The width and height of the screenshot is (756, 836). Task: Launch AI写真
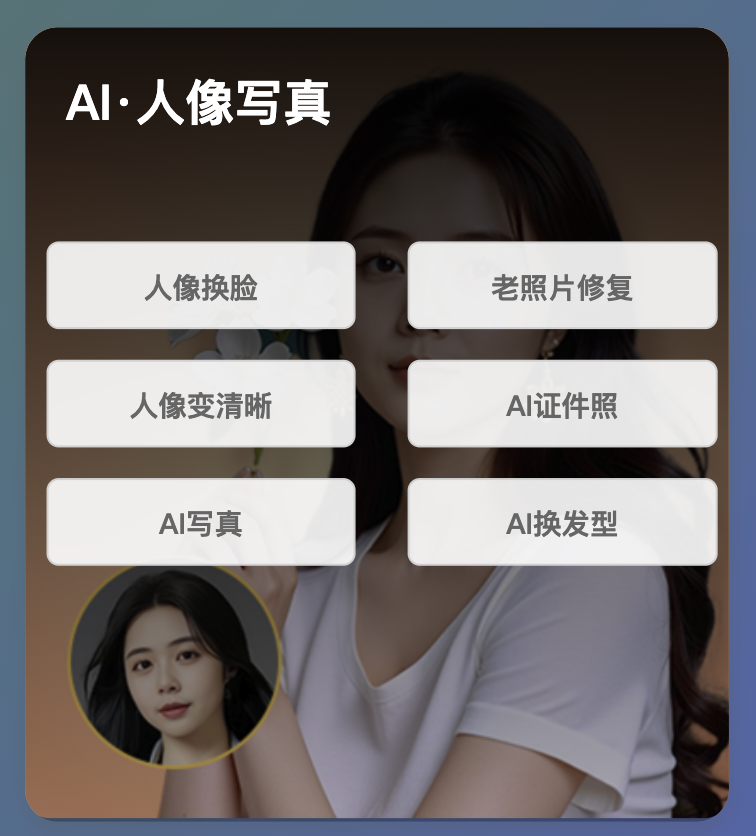pos(201,522)
